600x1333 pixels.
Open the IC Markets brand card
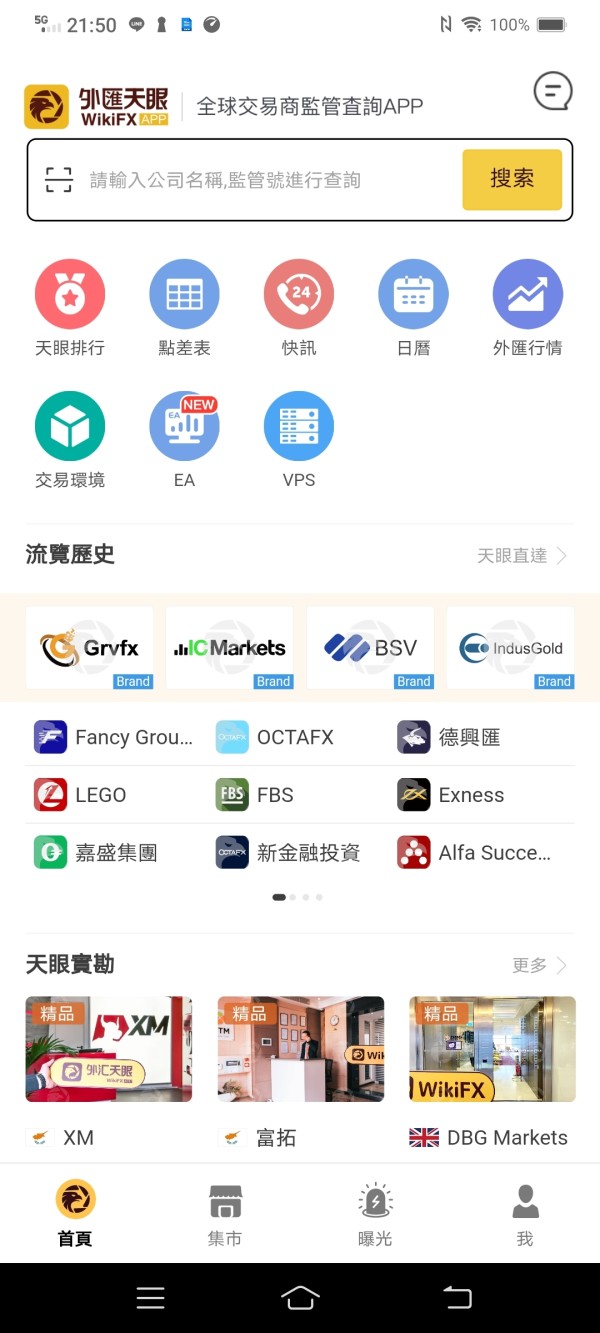tap(230, 648)
